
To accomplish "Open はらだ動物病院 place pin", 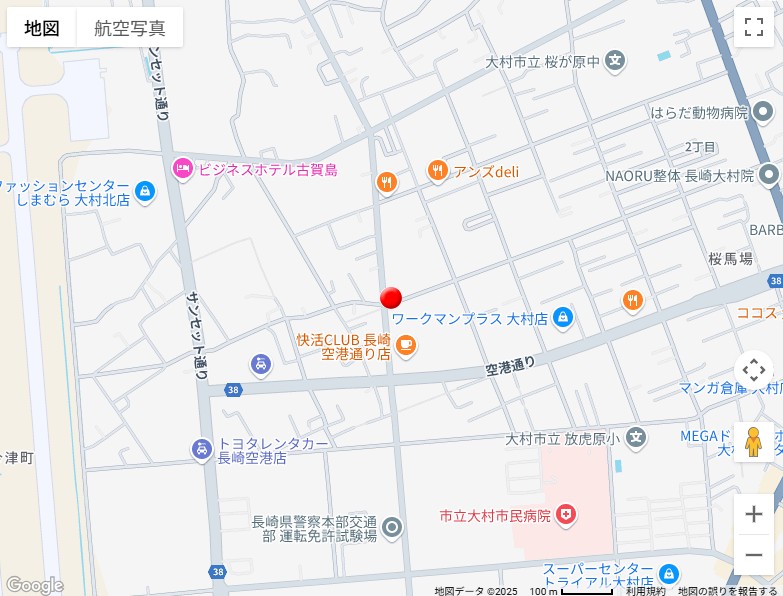I will click(766, 112).
